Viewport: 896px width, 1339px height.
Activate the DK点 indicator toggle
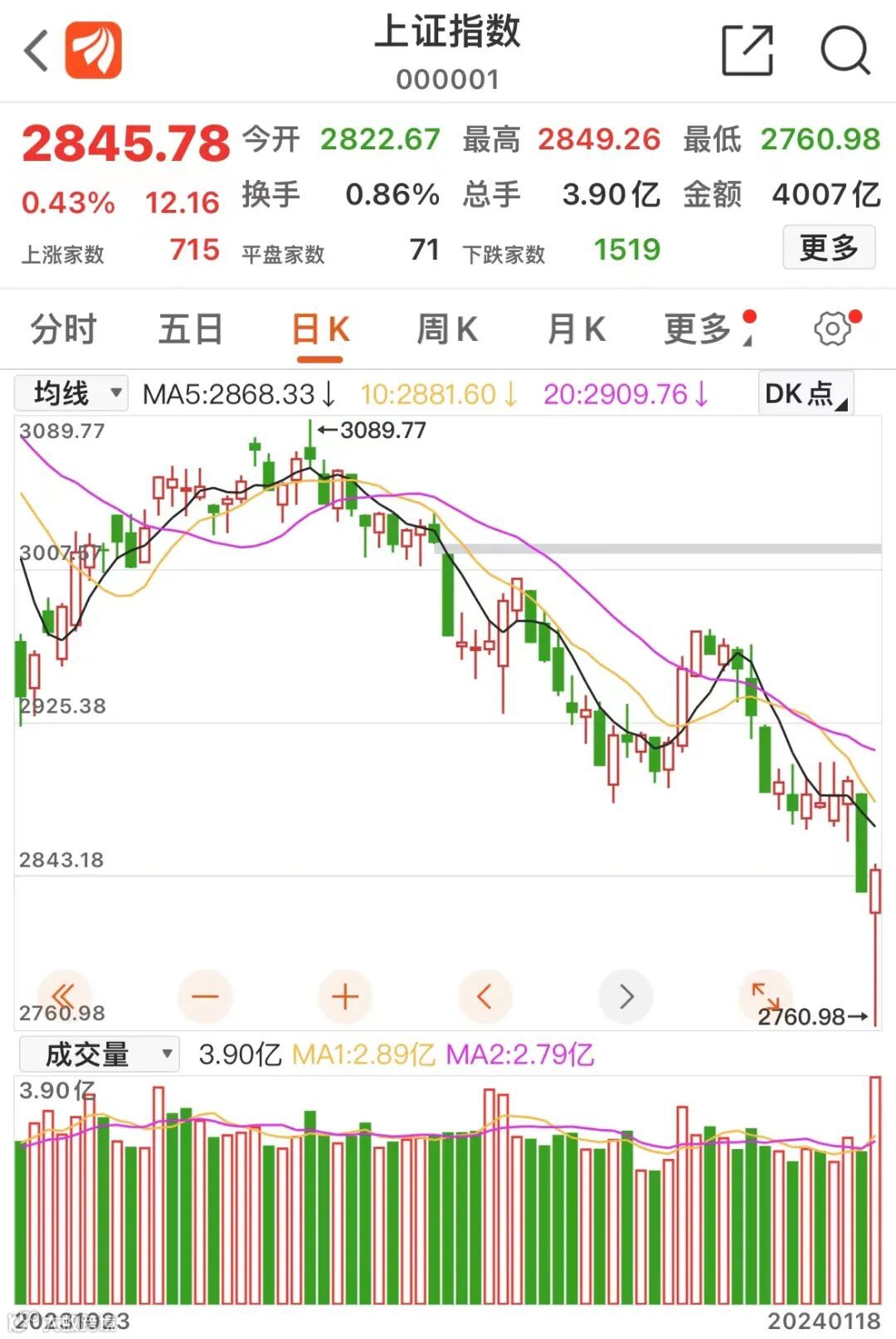coord(803,392)
